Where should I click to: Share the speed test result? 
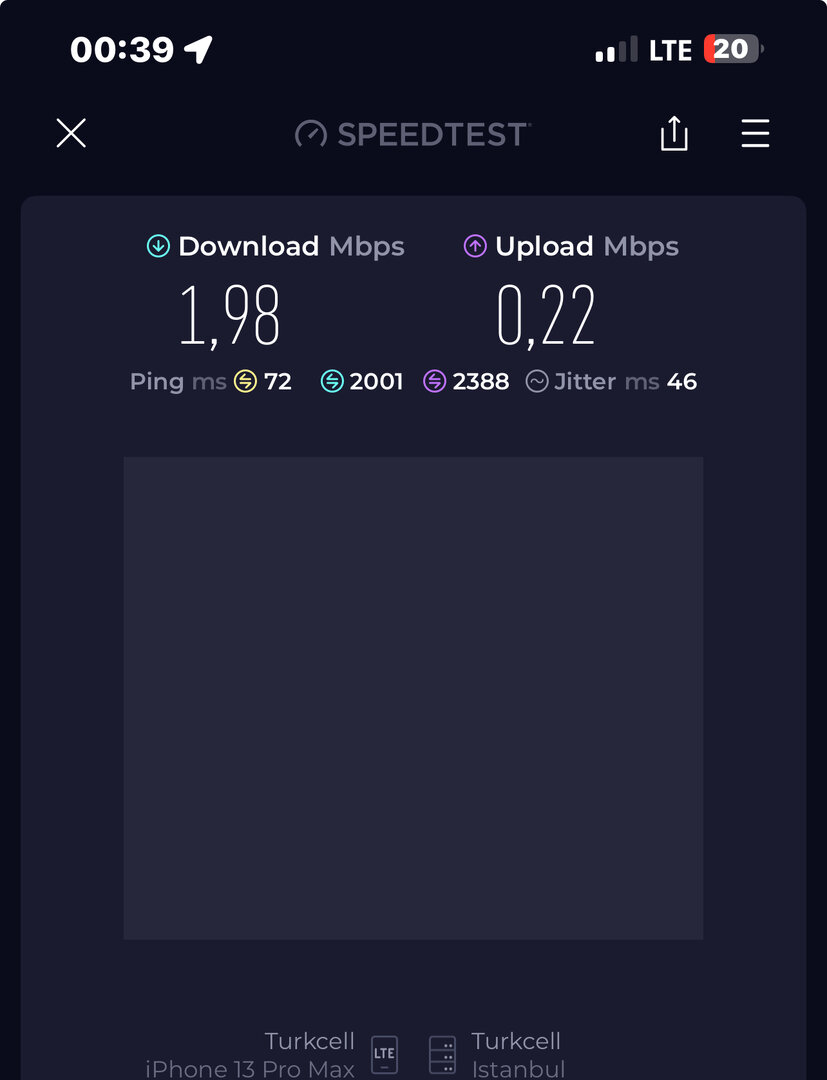click(674, 134)
